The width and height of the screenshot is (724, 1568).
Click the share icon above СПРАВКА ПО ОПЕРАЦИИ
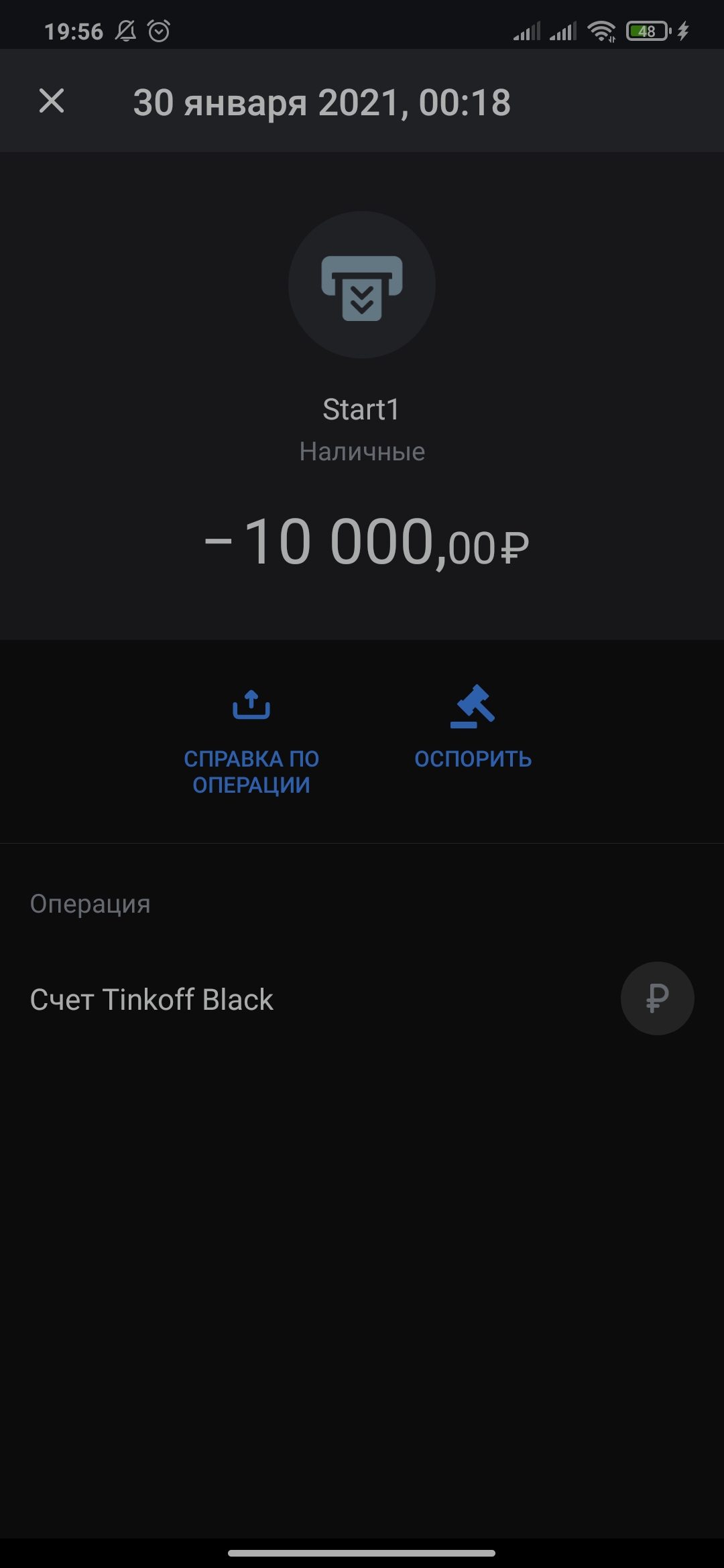[x=251, y=707]
